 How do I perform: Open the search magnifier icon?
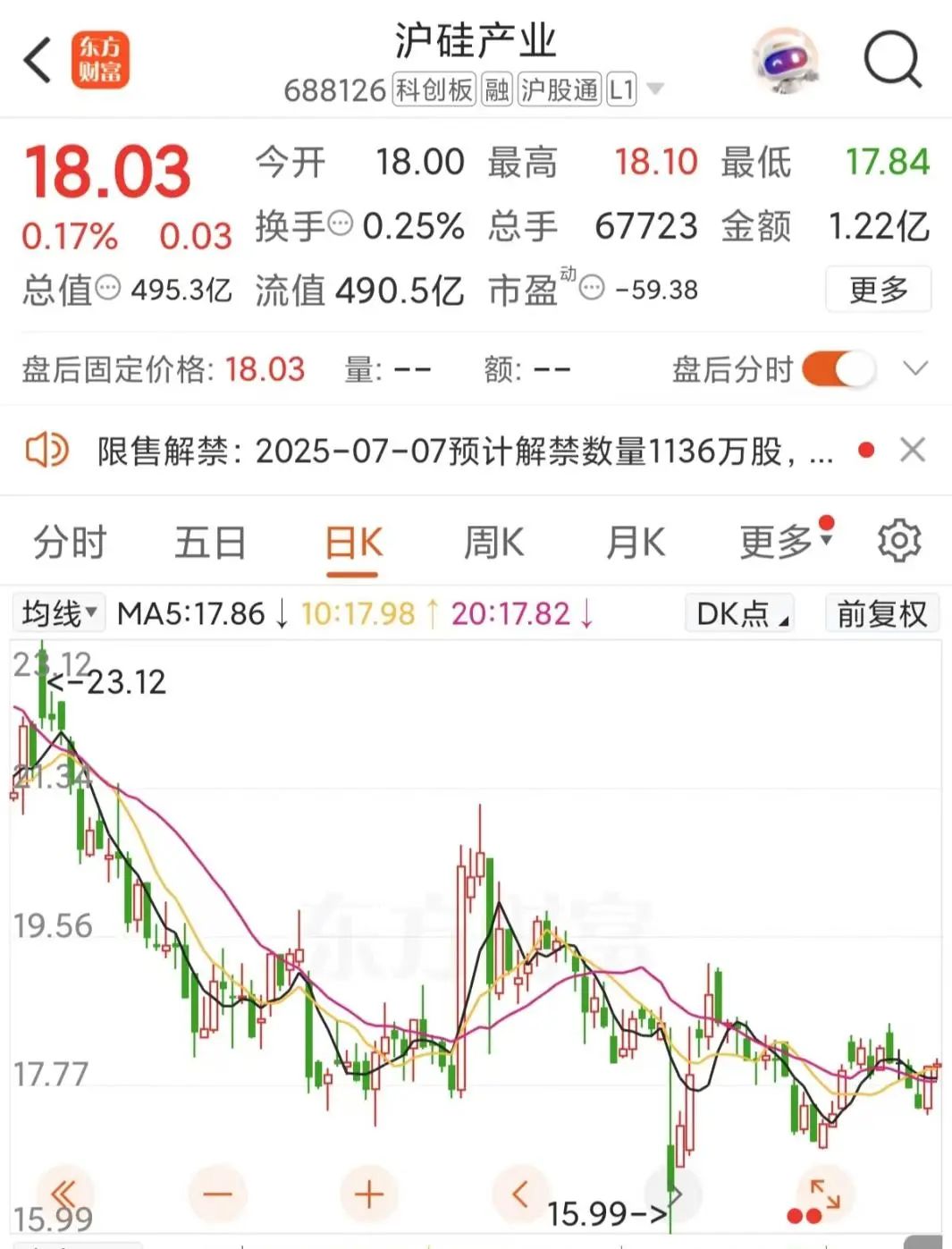click(x=891, y=61)
